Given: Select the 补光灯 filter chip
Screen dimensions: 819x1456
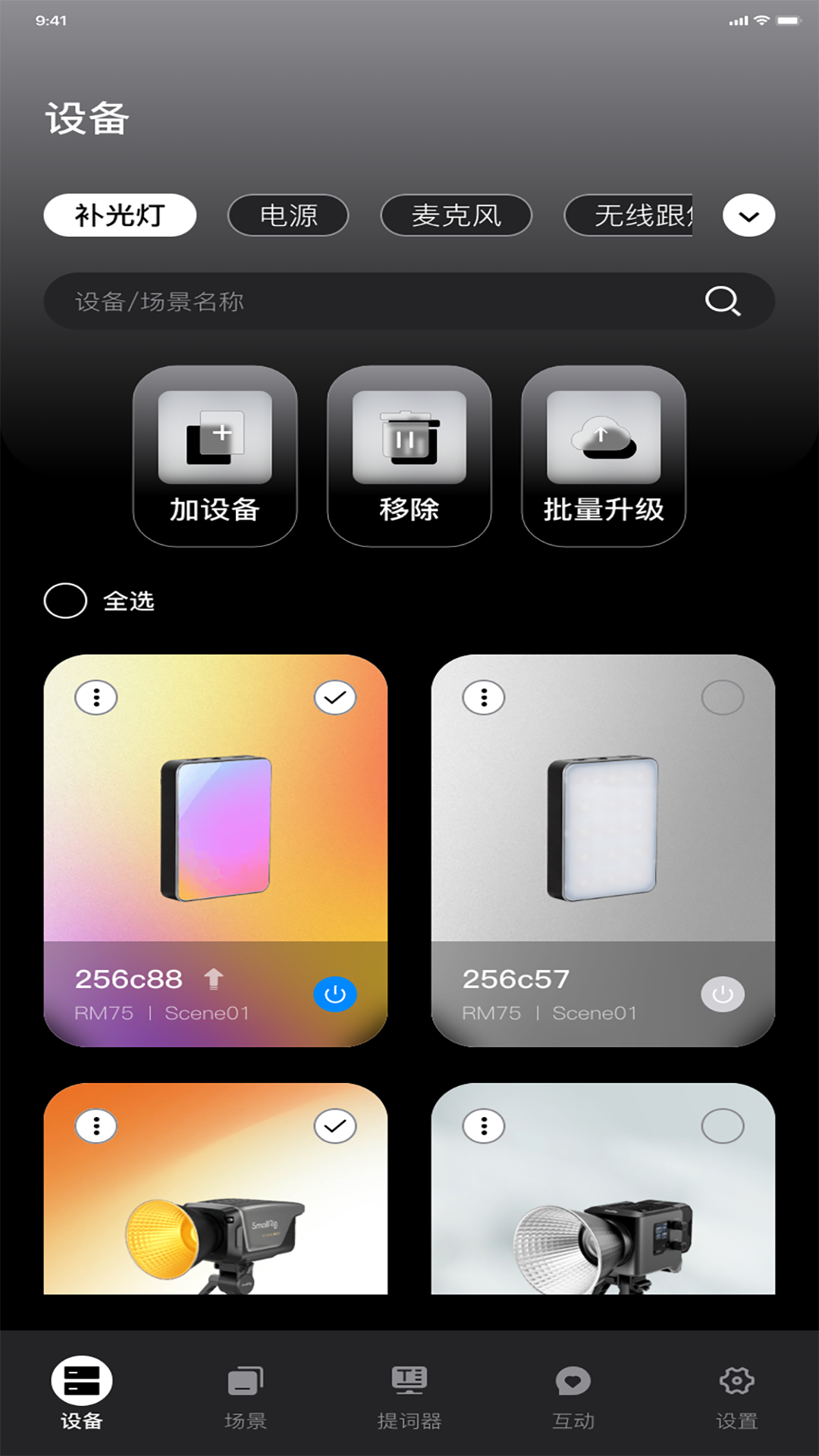Looking at the screenshot, I should point(119,215).
